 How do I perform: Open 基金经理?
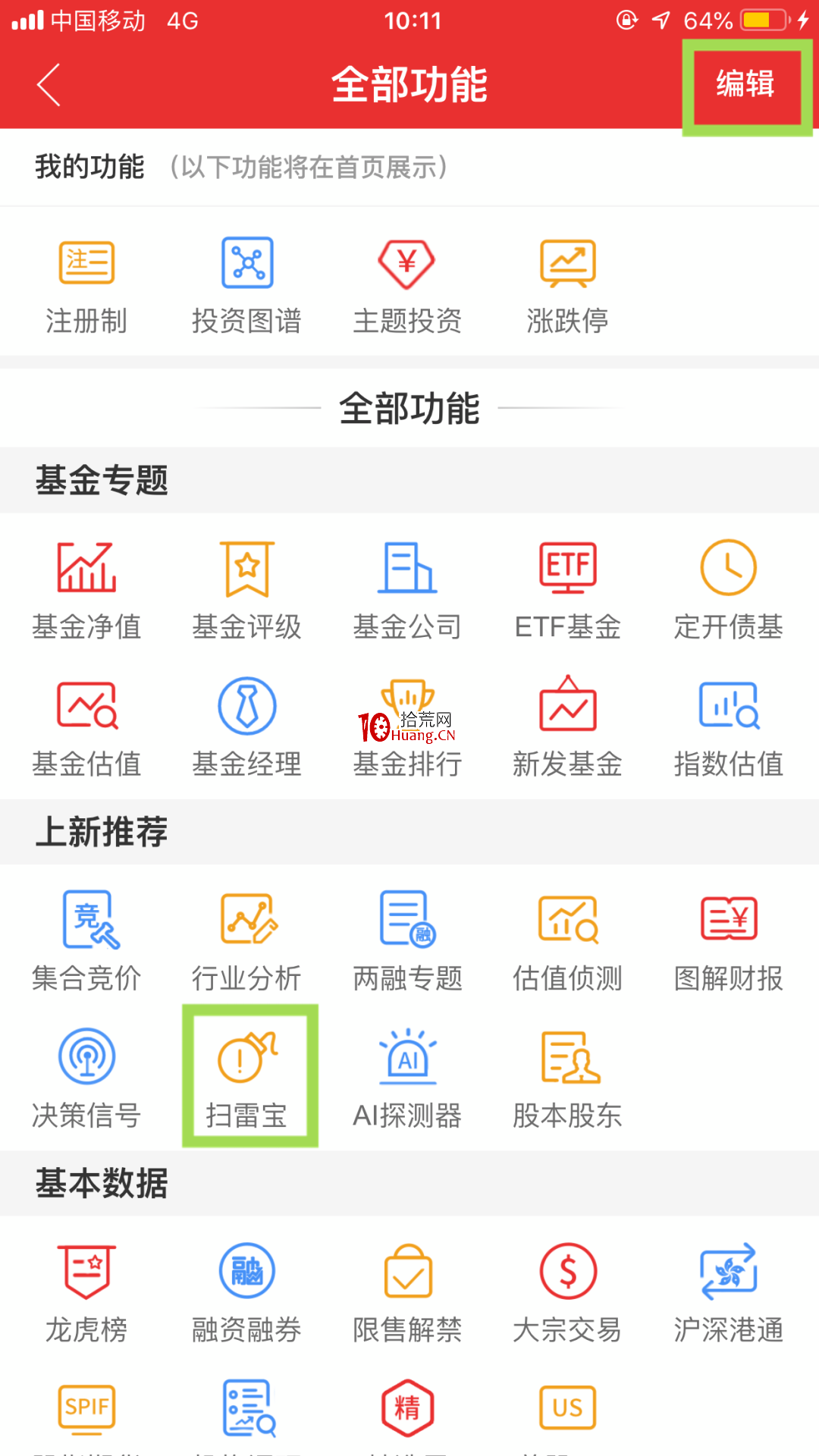click(246, 728)
